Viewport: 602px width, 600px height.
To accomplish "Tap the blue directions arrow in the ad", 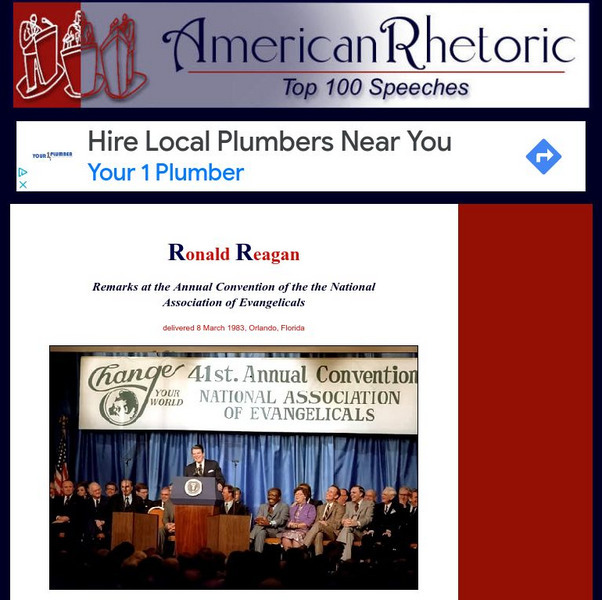I will pyautogui.click(x=543, y=156).
